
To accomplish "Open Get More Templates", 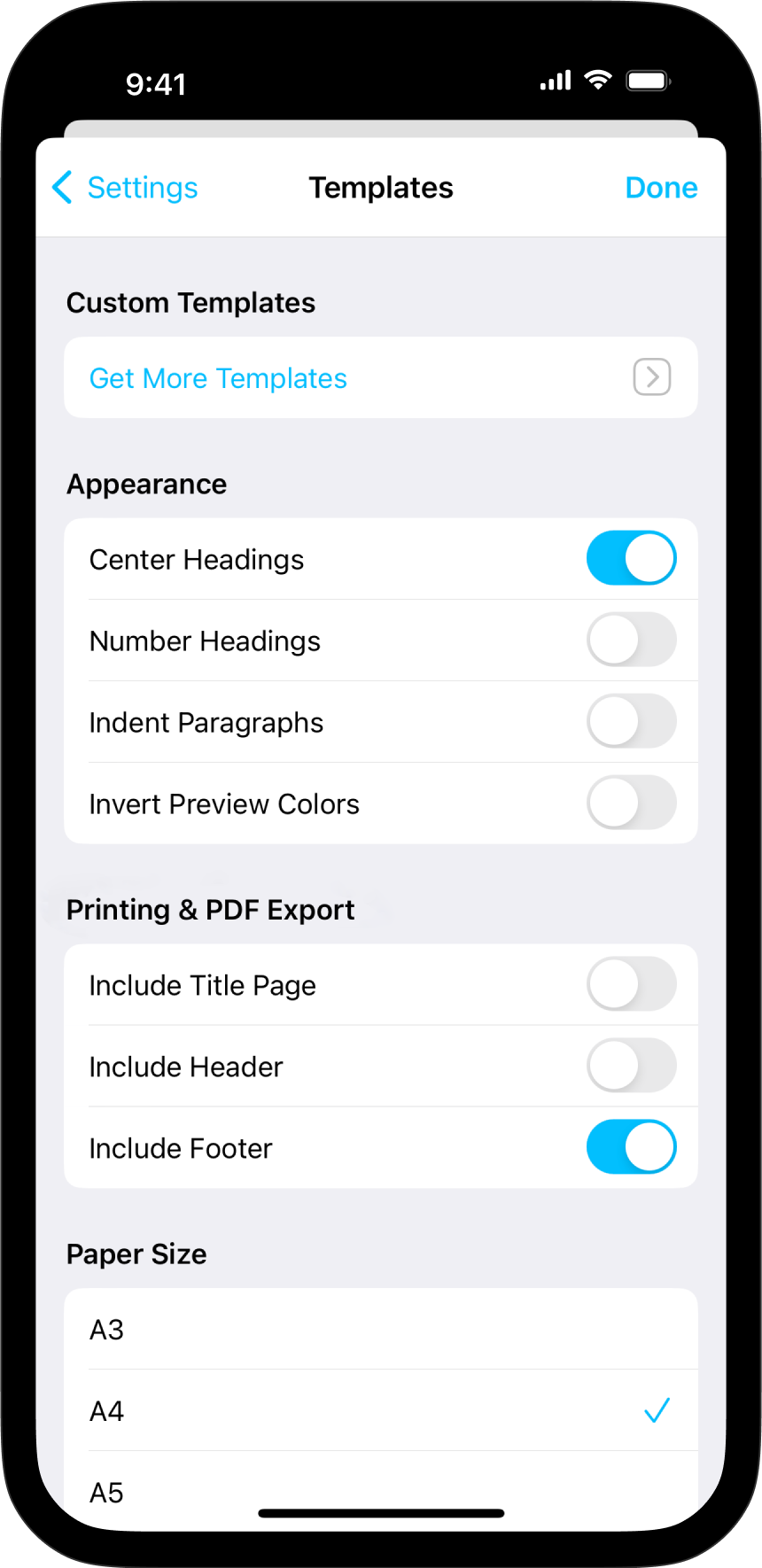I will pos(381,378).
